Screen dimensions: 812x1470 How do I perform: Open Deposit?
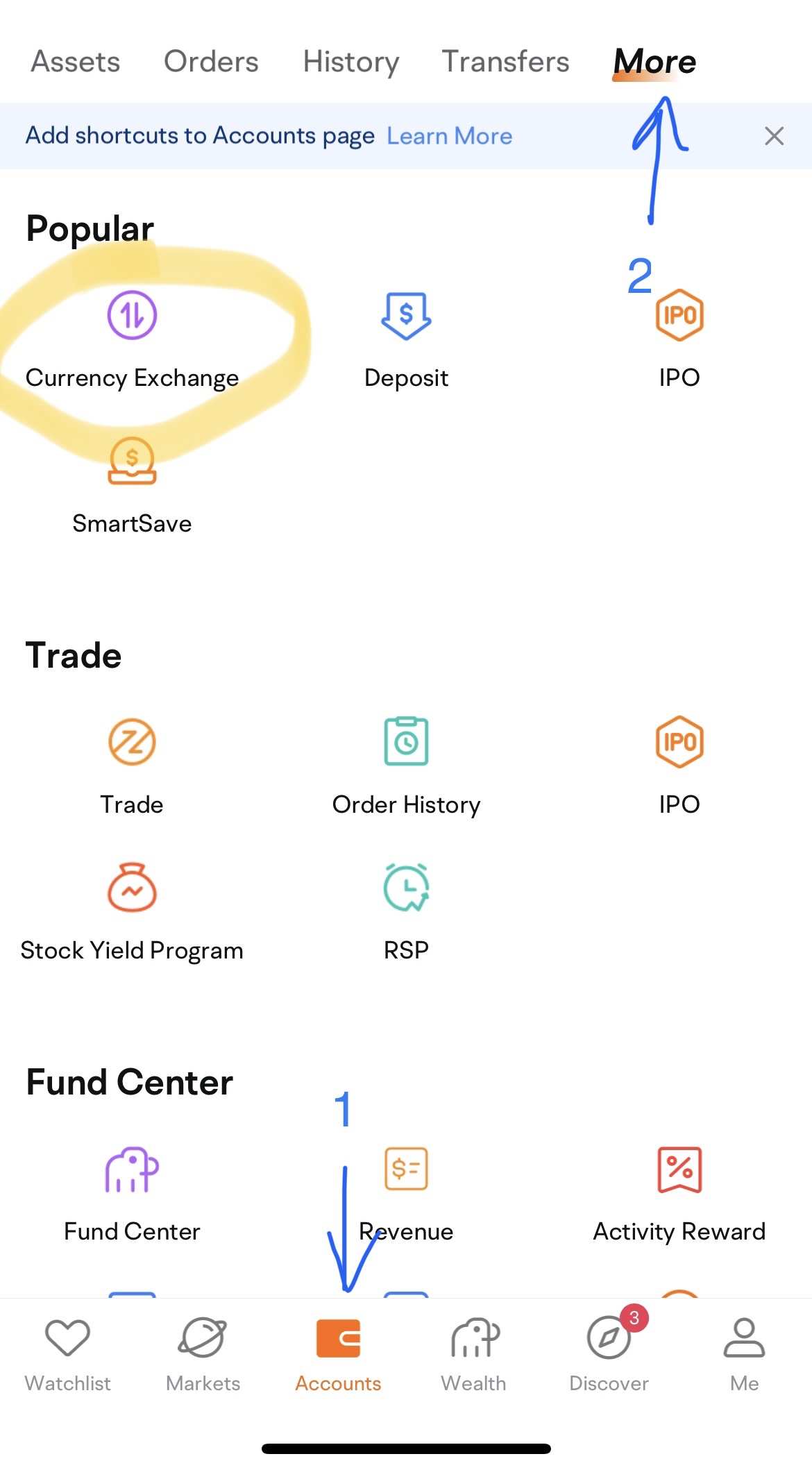(406, 340)
